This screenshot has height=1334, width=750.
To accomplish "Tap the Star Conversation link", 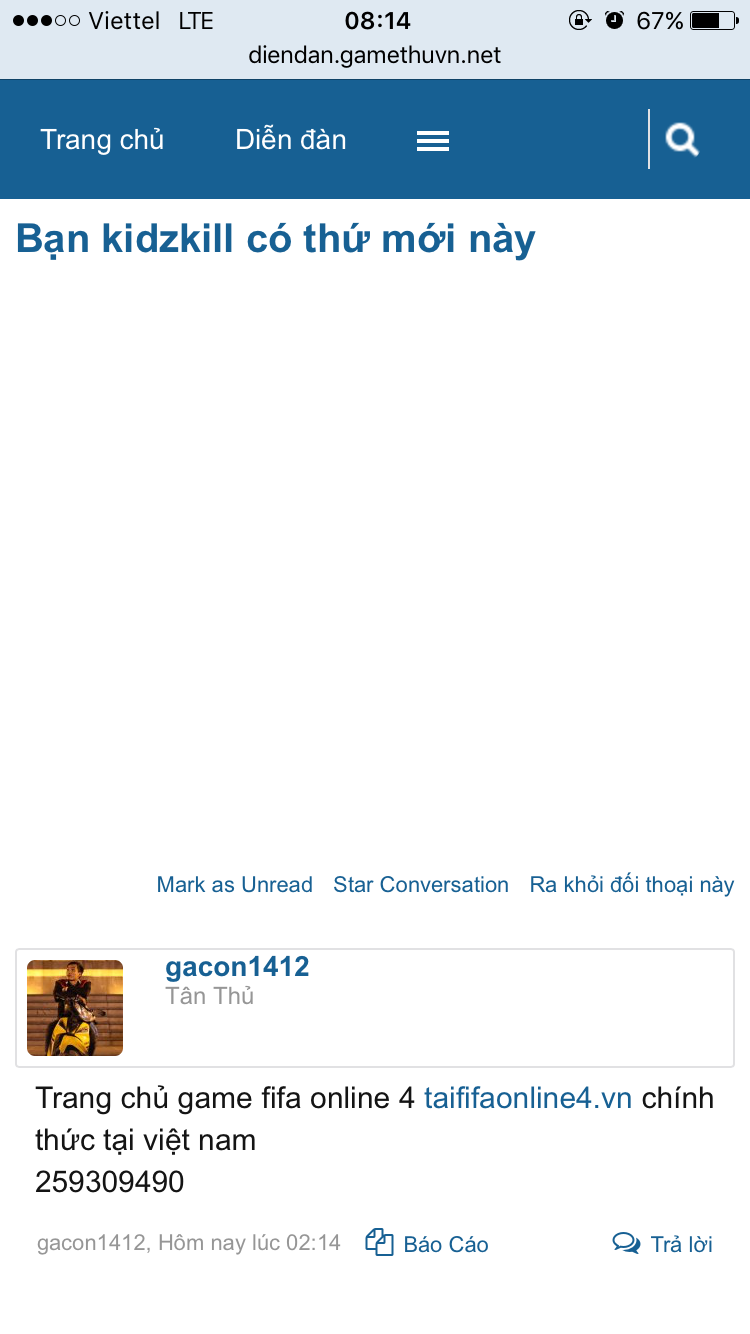I will (x=421, y=885).
